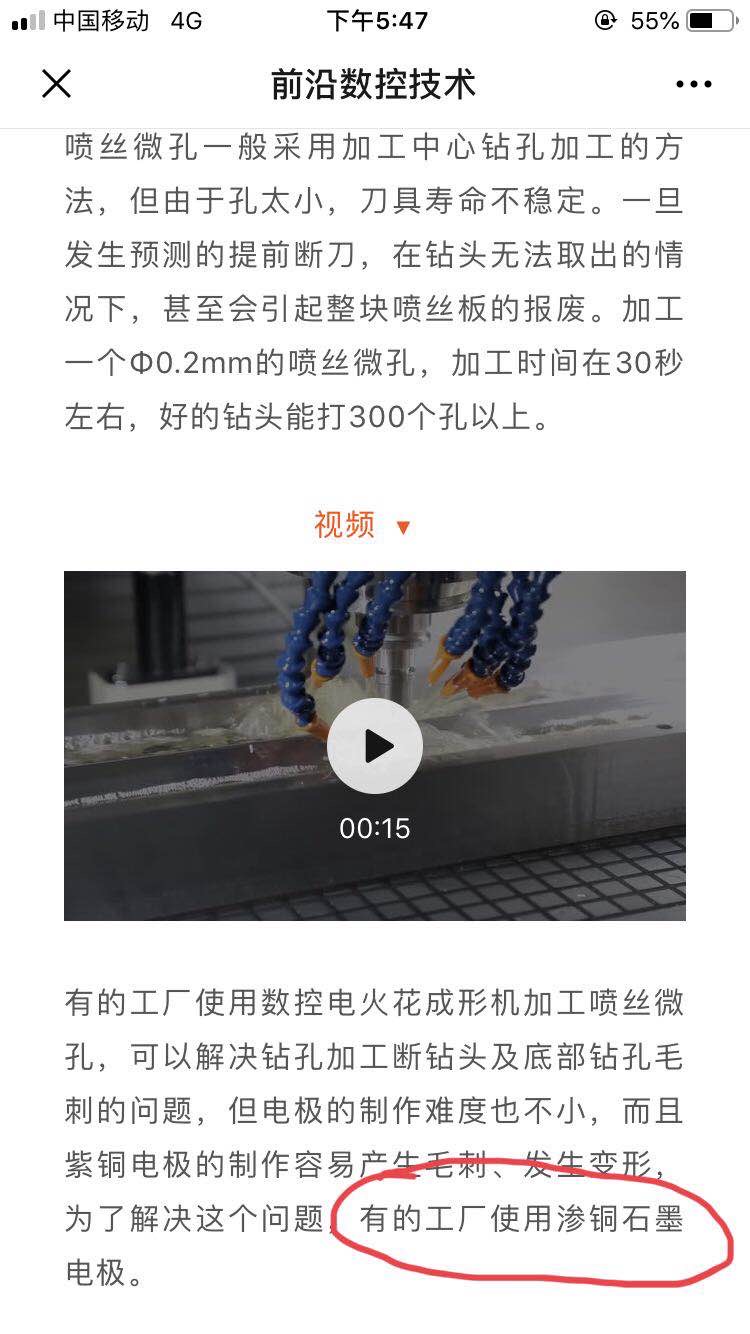Open the three-dot overflow menu
Image resolution: width=750 pixels, height=1334 pixels.
693,85
